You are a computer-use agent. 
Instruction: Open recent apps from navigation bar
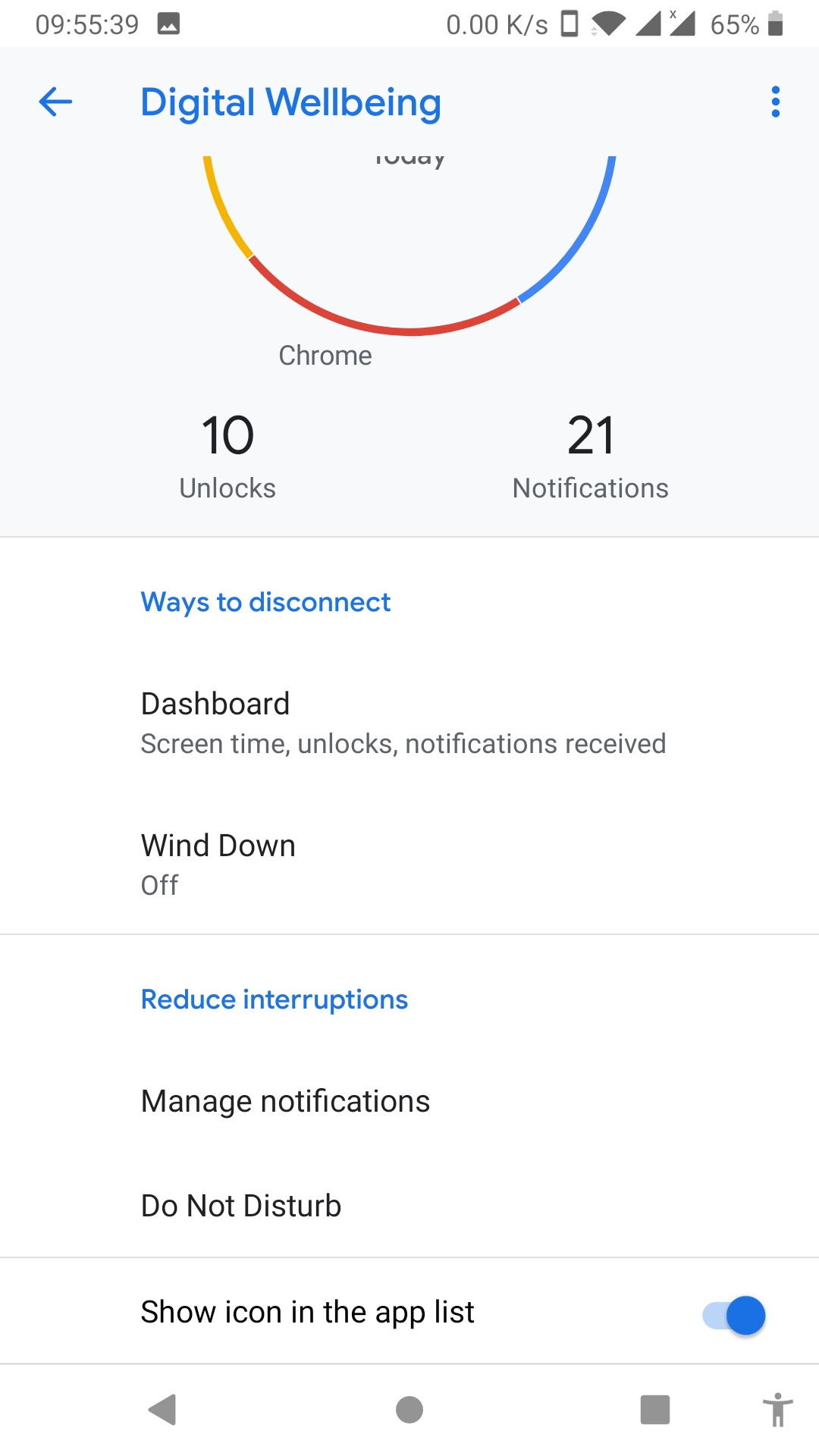tap(655, 1410)
